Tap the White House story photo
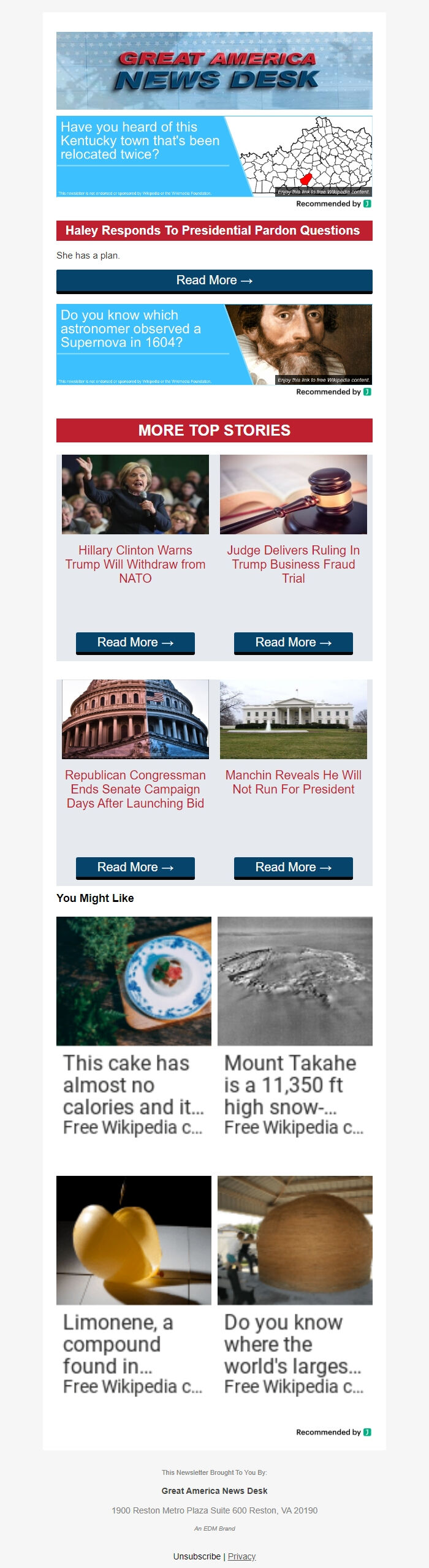The width and height of the screenshot is (429, 1568). pos(294,719)
